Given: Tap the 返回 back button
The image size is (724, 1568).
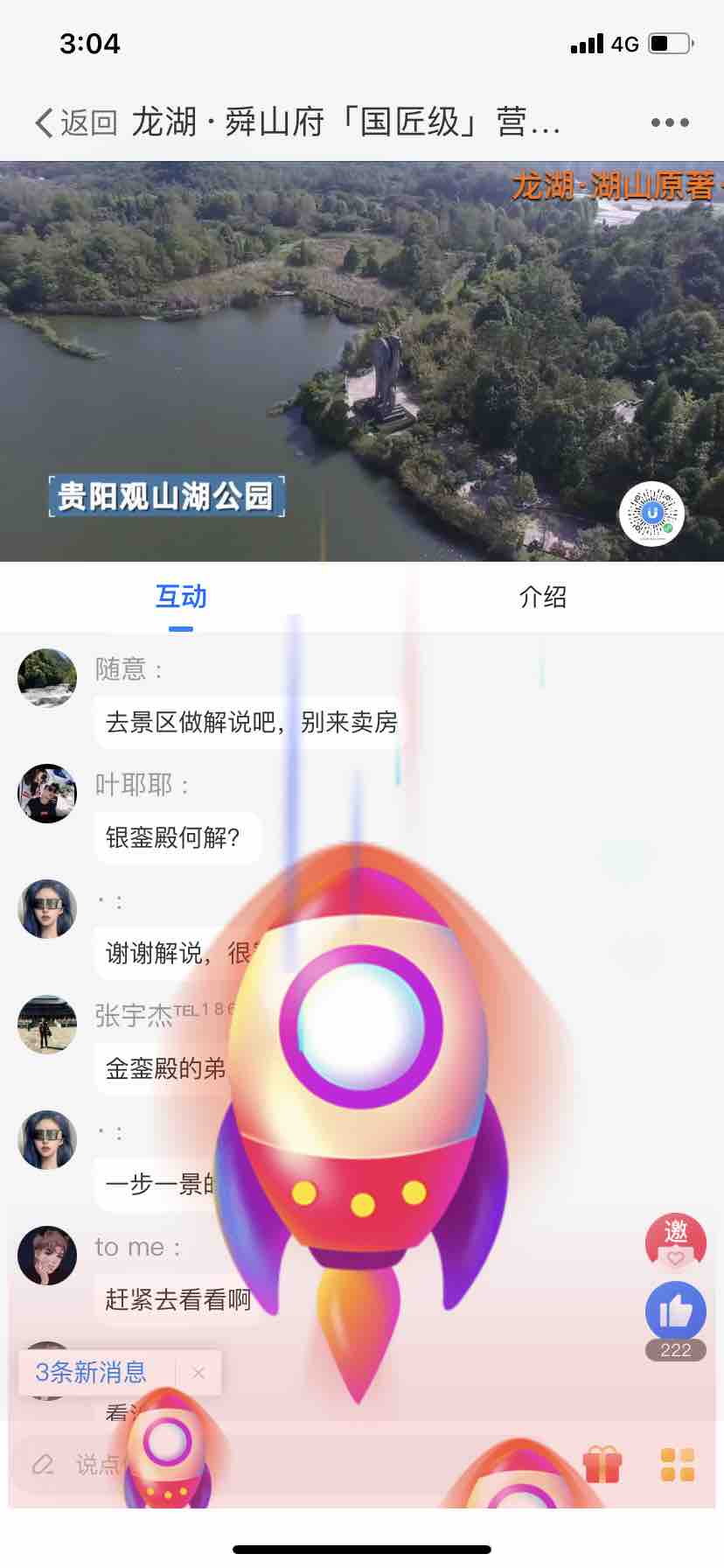Looking at the screenshot, I should point(75,122).
